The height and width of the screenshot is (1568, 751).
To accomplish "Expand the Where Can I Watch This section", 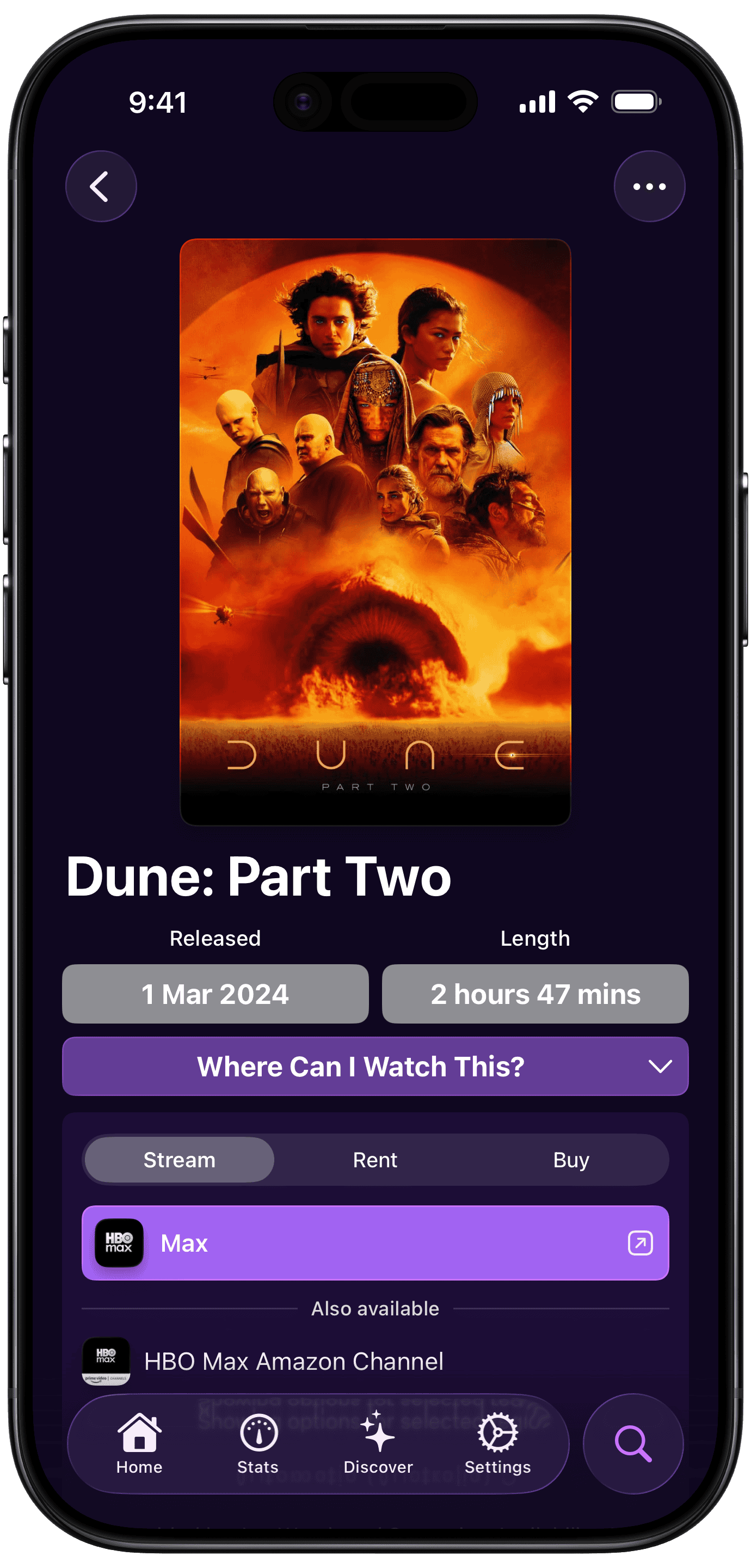I will tap(375, 1067).
